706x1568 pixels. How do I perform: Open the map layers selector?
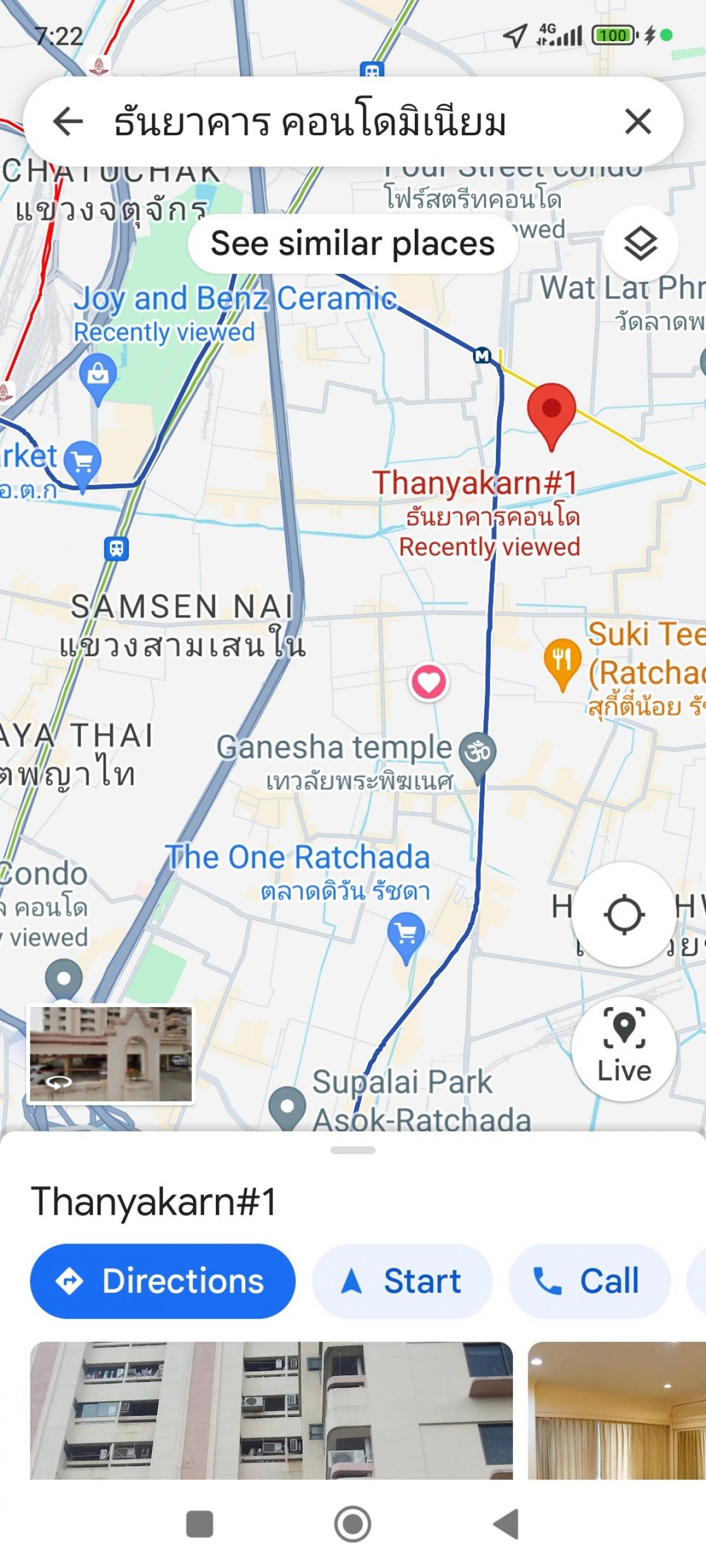click(641, 243)
